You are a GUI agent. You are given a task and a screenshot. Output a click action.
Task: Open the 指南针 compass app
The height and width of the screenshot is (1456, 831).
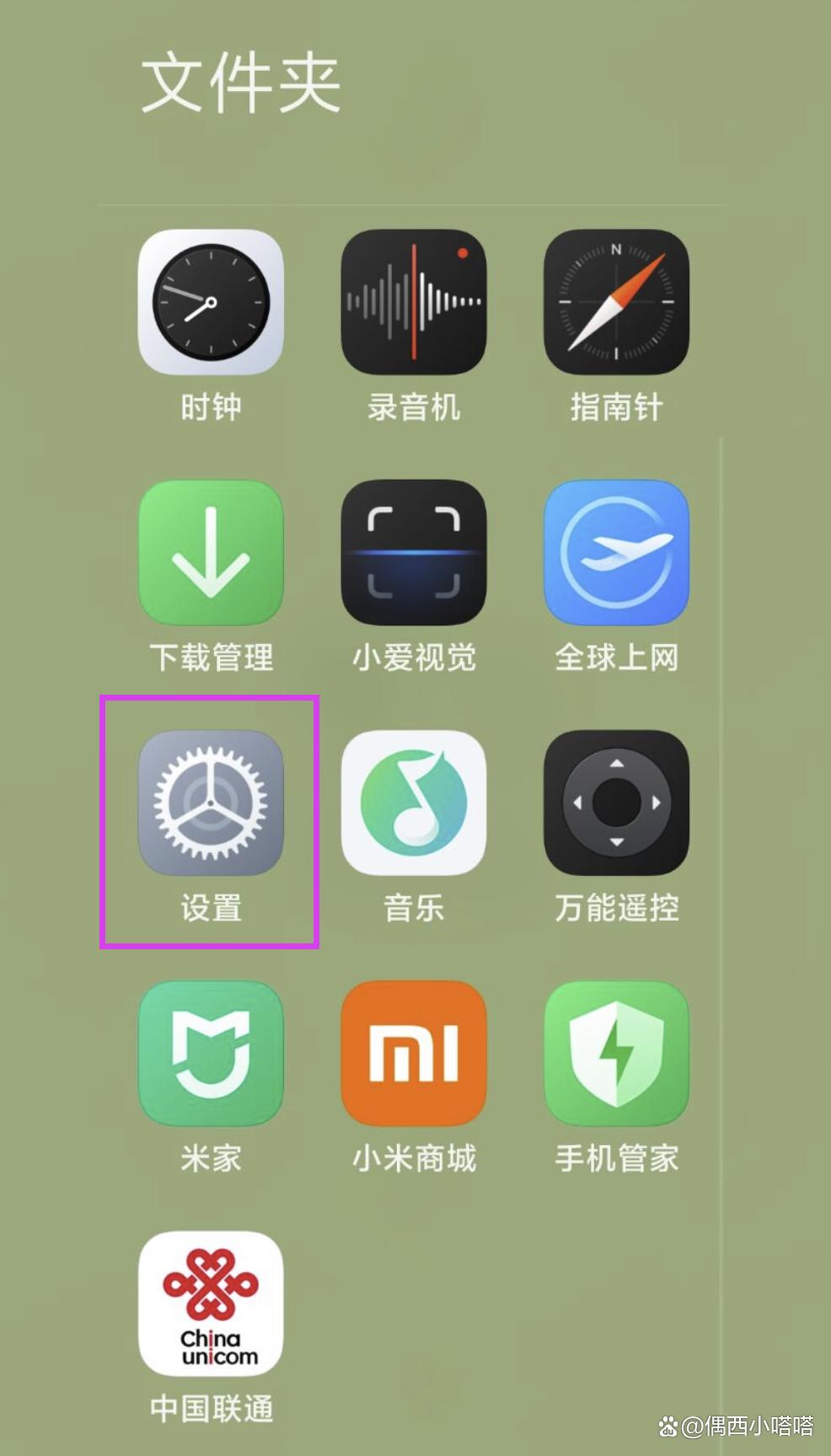tap(616, 302)
